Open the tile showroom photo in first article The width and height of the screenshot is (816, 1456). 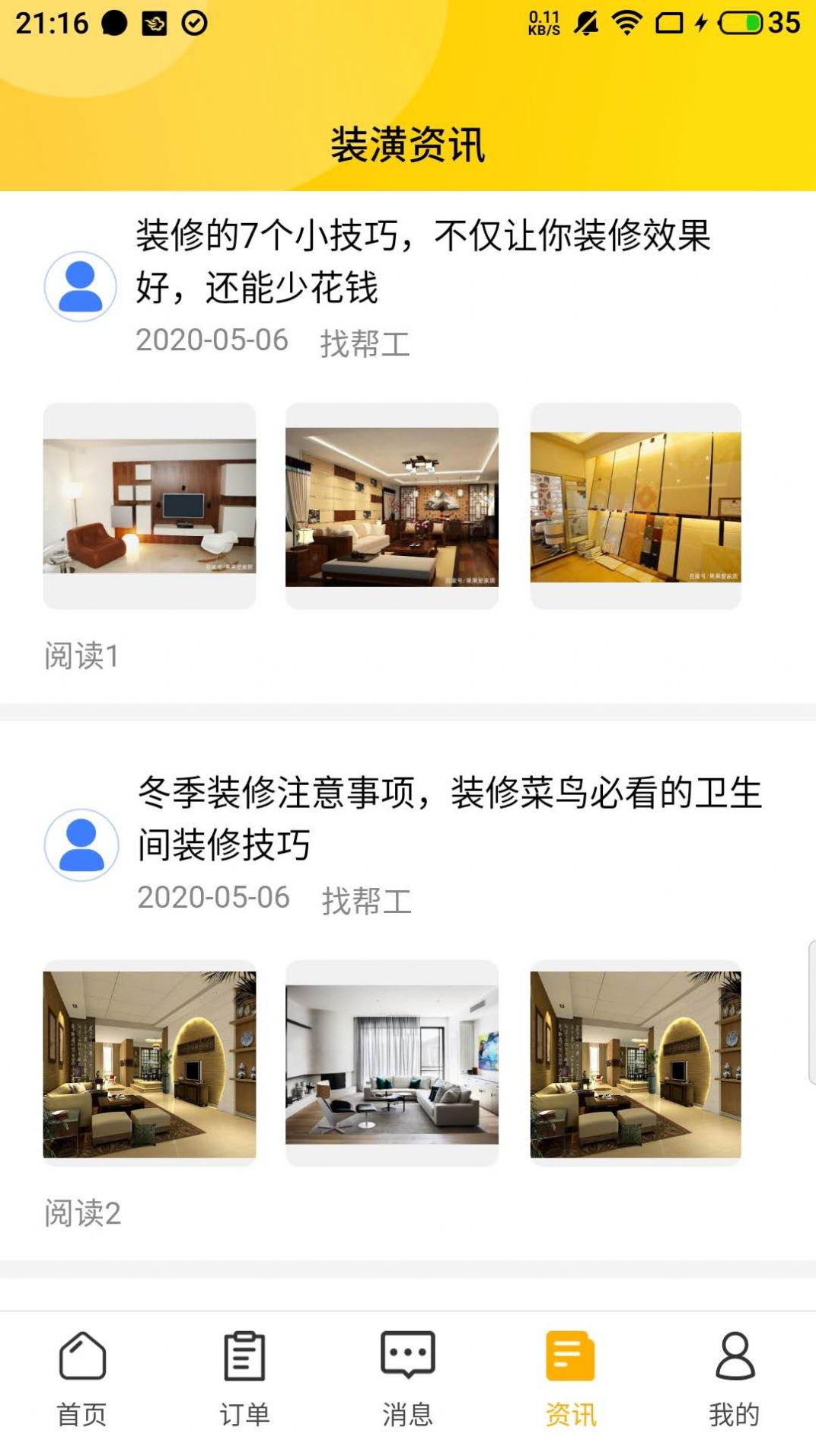(x=636, y=508)
